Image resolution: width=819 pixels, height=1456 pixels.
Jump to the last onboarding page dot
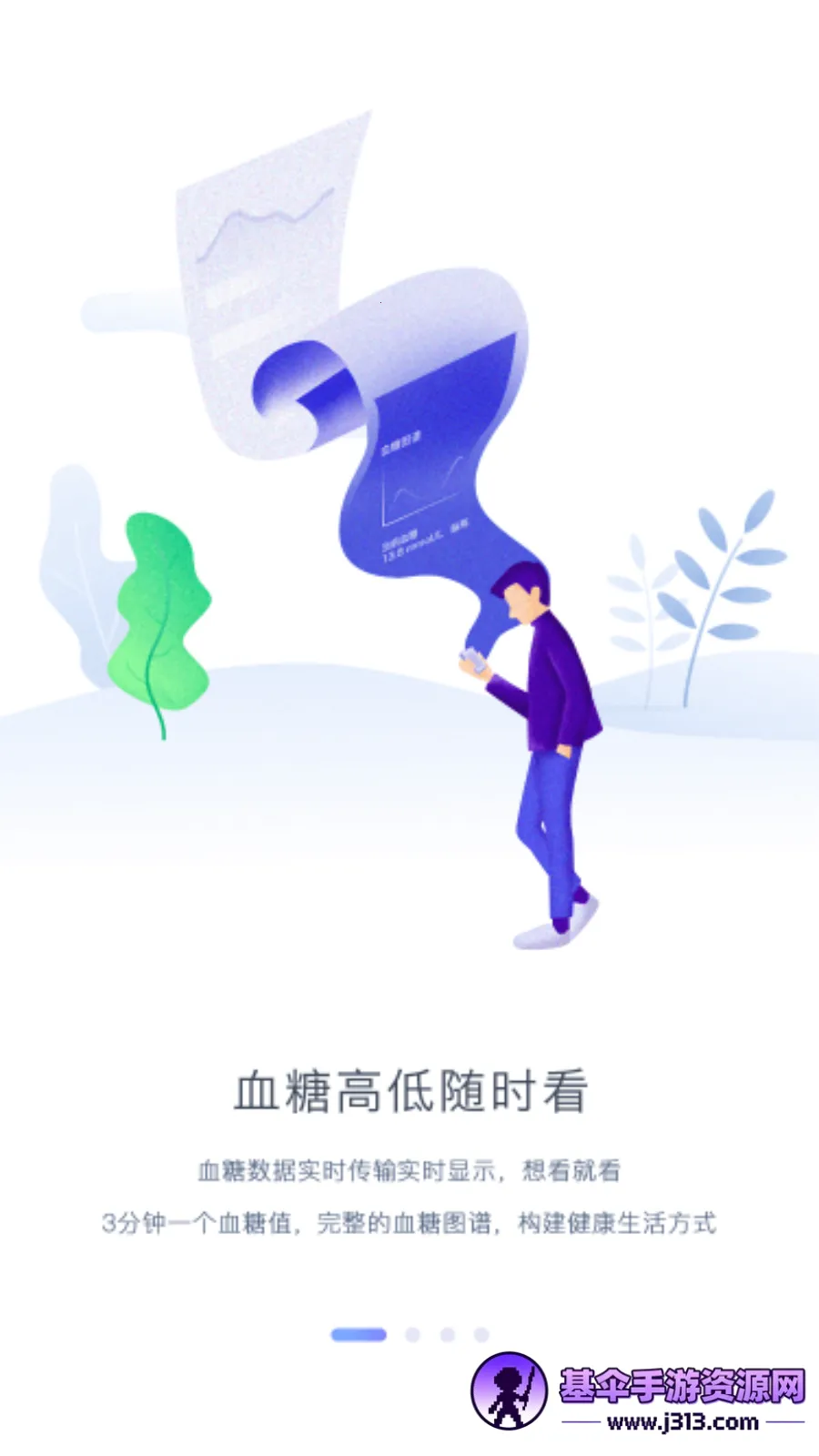481,1335
